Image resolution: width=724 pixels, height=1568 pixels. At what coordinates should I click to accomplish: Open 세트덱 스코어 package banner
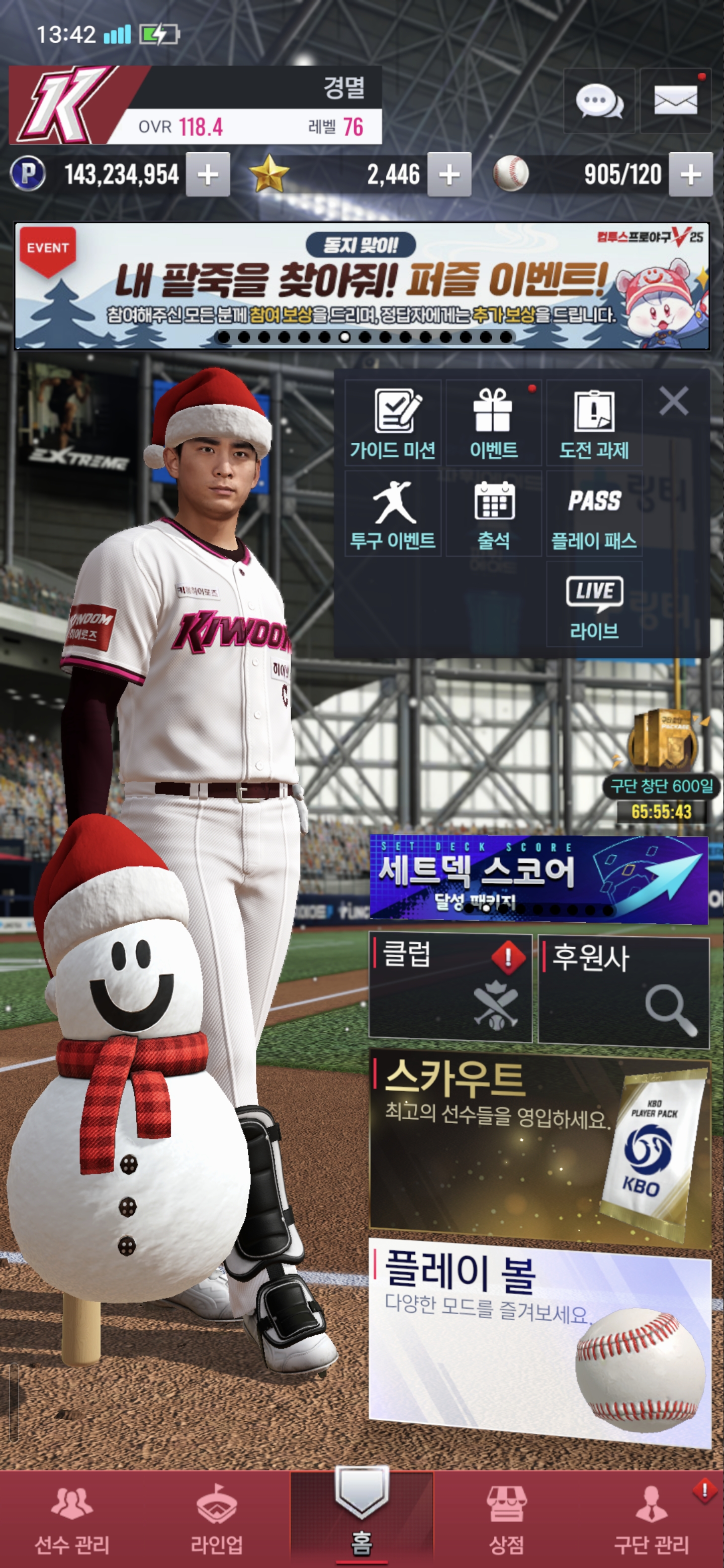pos(538,877)
